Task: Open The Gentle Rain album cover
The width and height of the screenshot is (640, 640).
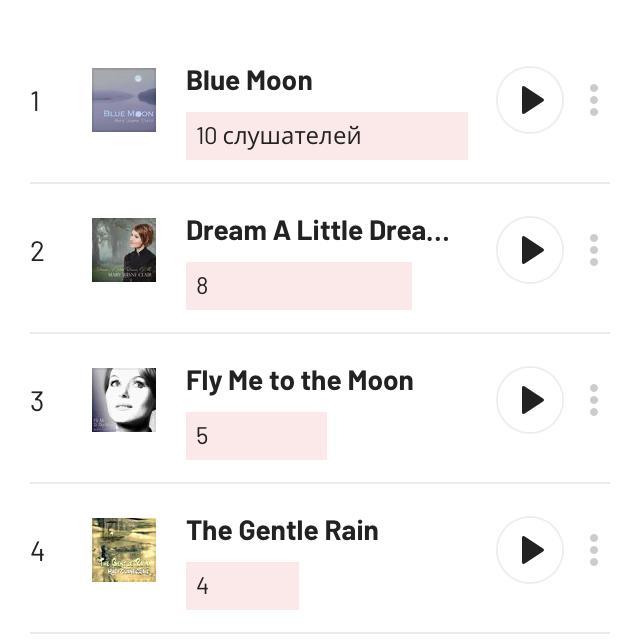Action: click(124, 550)
